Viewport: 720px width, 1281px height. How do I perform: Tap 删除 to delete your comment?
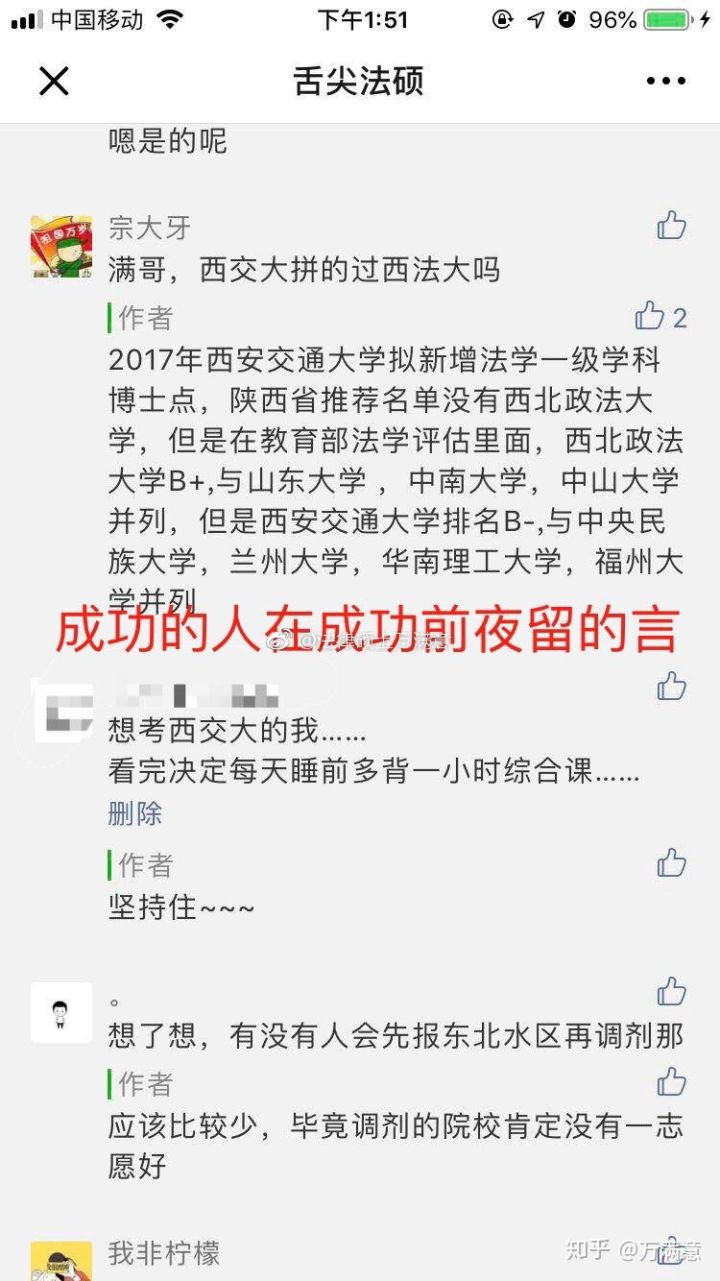coord(135,814)
